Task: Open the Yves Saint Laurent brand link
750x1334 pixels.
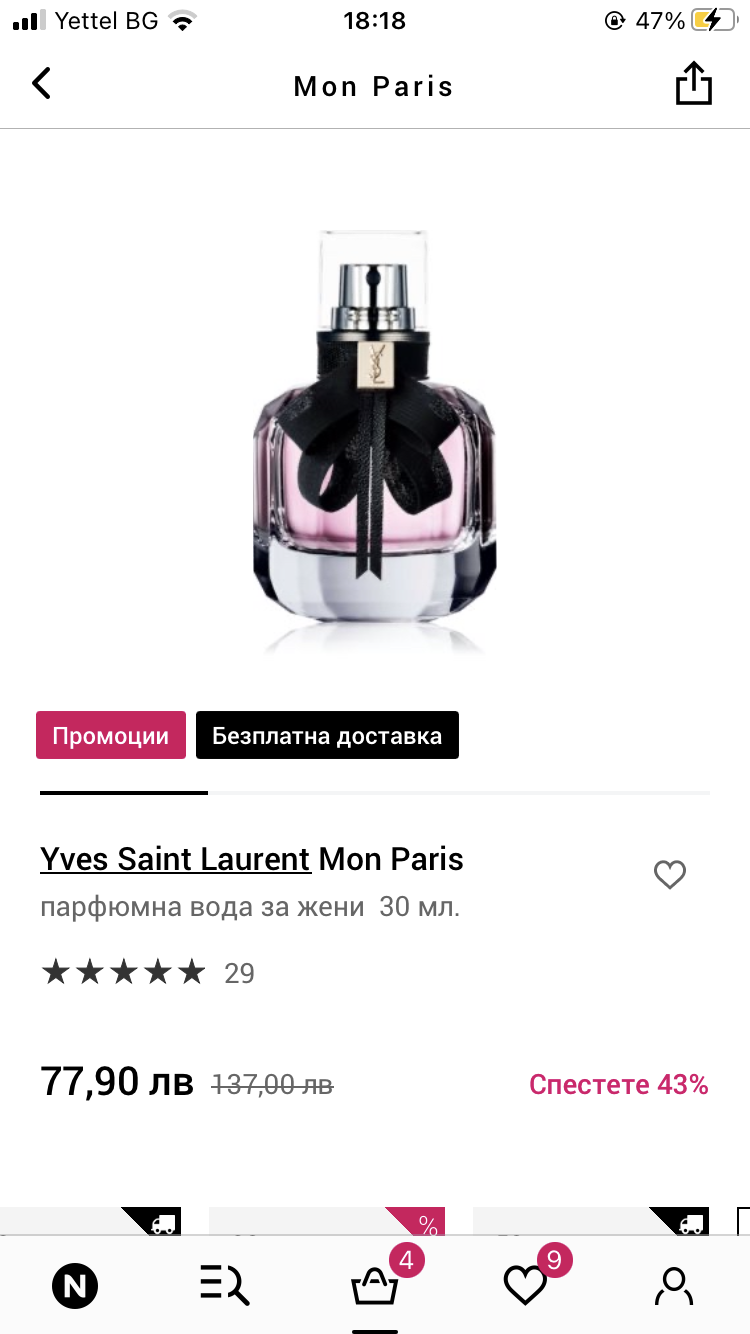Action: click(x=175, y=859)
